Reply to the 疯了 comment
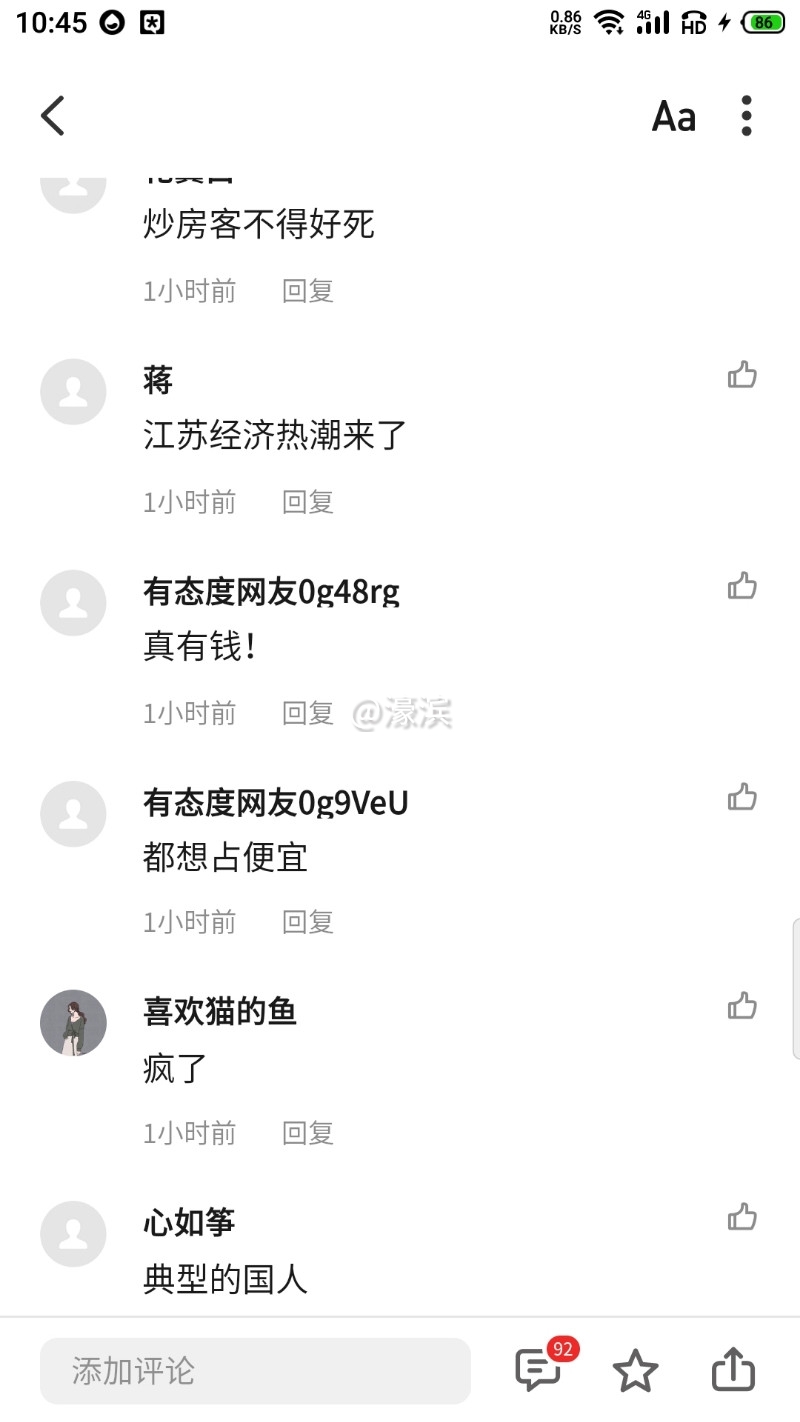Screen dimensions: 800x1422 pos(306,1133)
